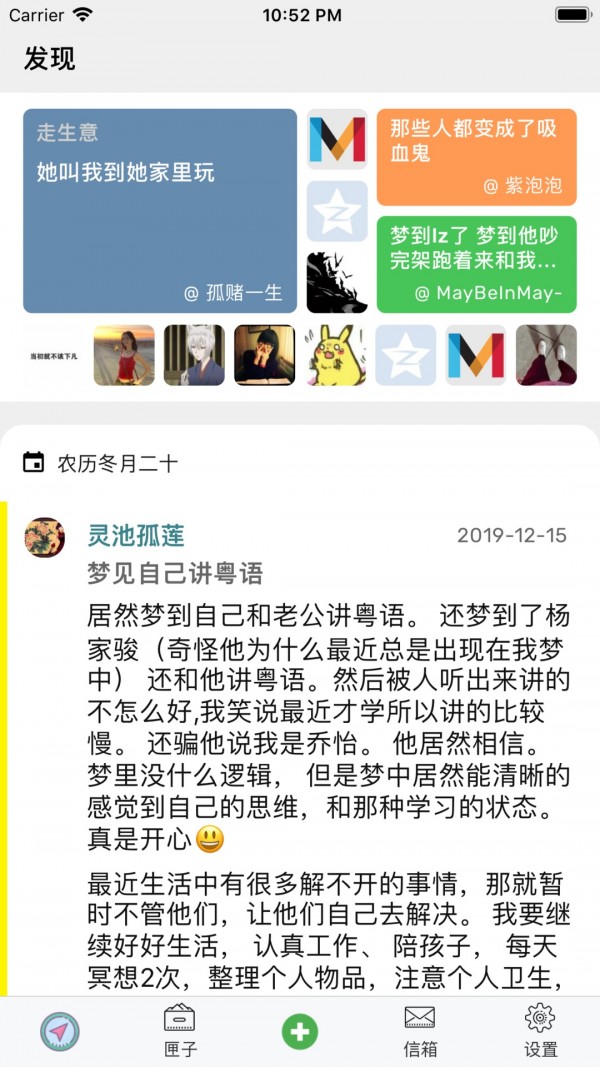Switch to the 匣子 tab
600x1067 pixels.
coord(180,1030)
